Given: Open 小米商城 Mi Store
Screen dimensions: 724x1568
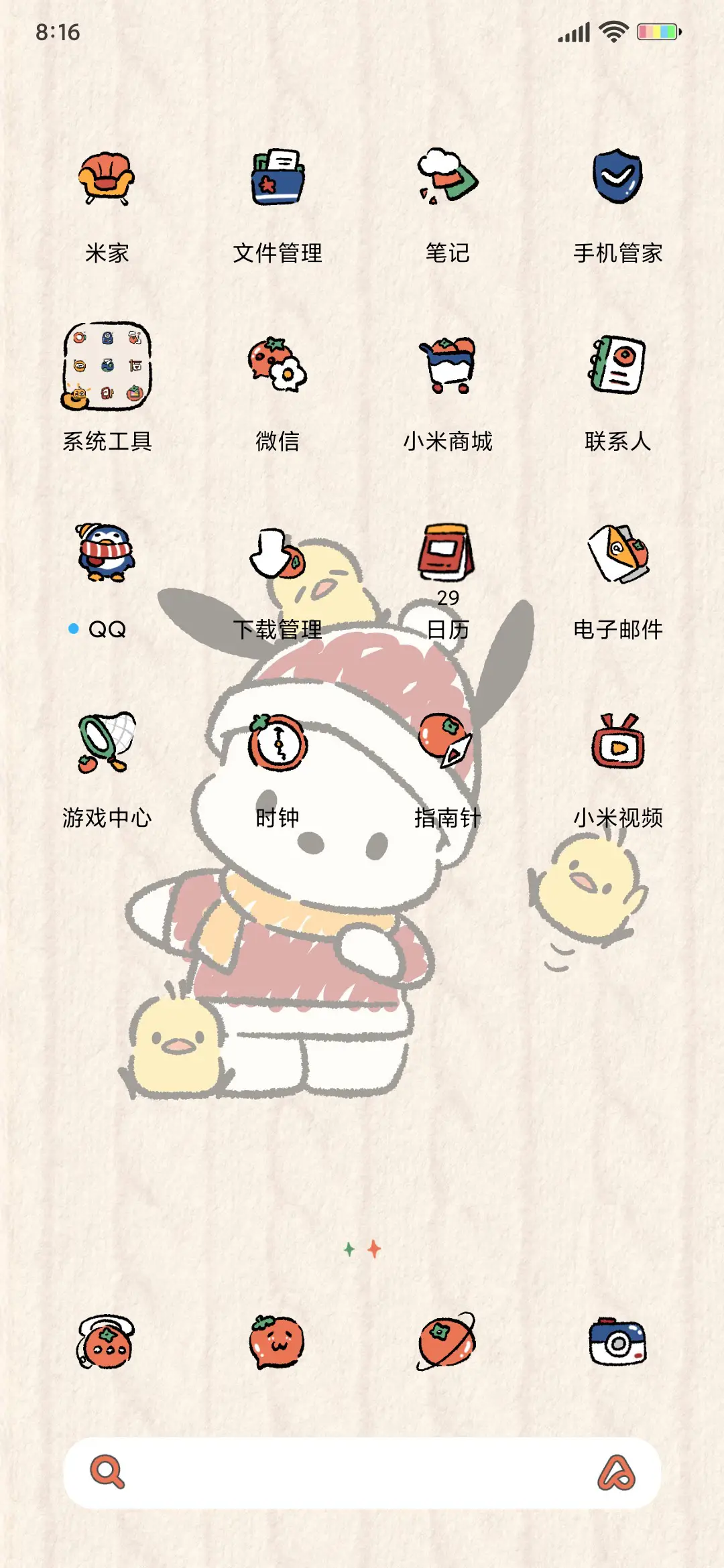Looking at the screenshot, I should point(446,367).
